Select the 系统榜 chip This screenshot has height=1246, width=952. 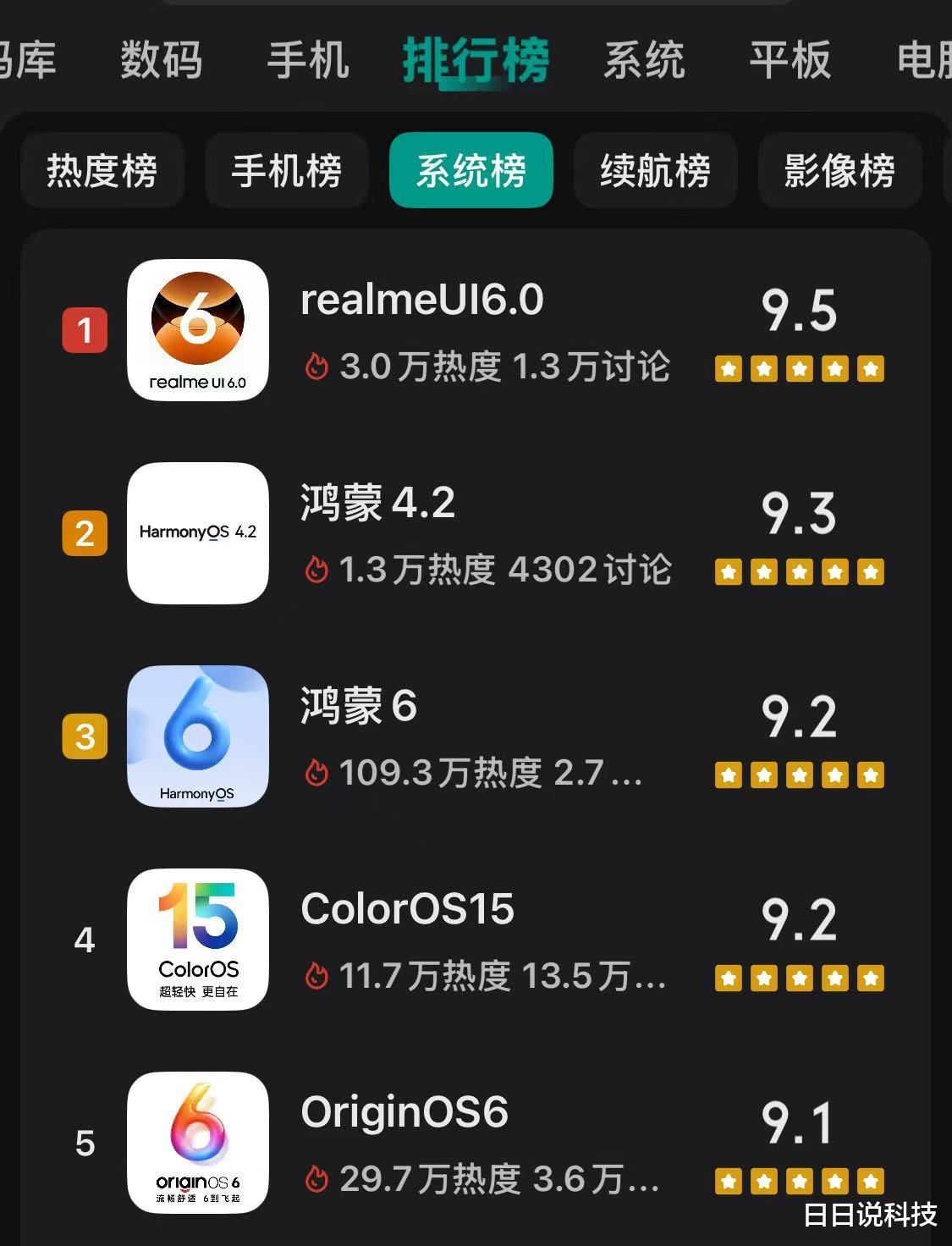(470, 171)
